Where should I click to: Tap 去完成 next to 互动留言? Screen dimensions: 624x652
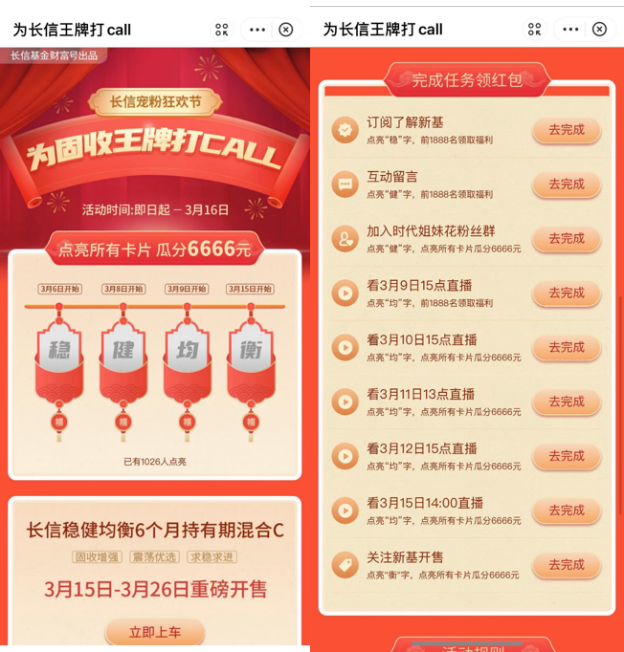(x=566, y=184)
